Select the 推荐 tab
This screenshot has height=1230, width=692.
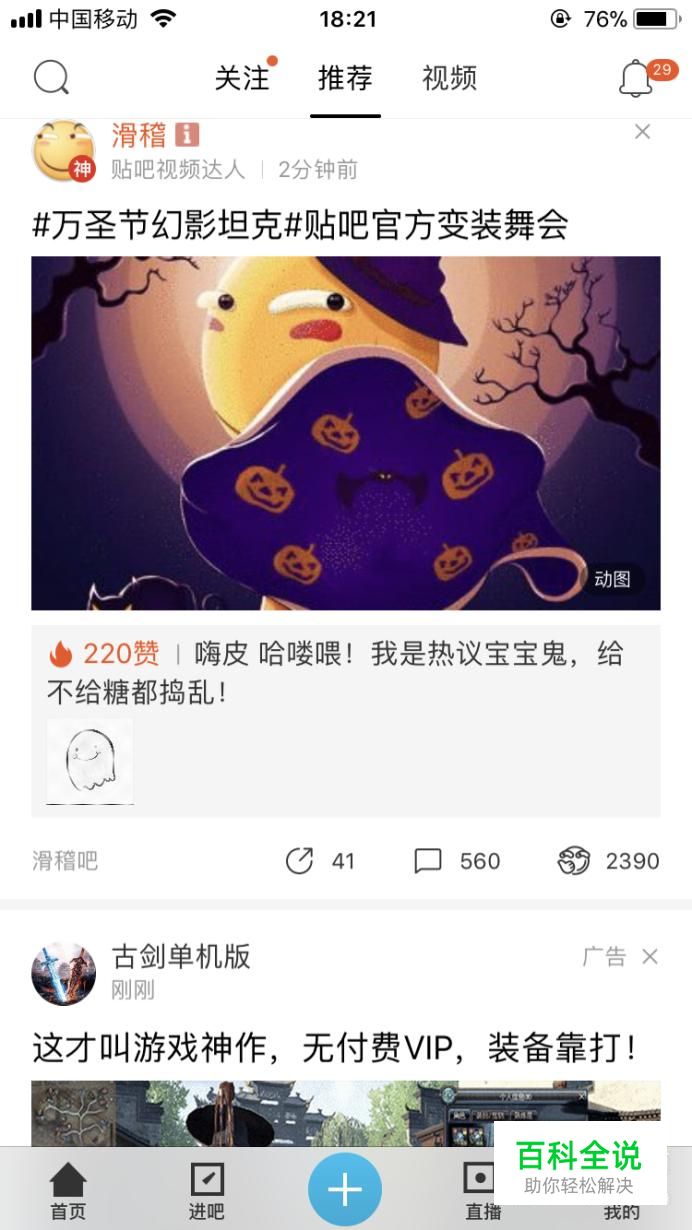[345, 78]
